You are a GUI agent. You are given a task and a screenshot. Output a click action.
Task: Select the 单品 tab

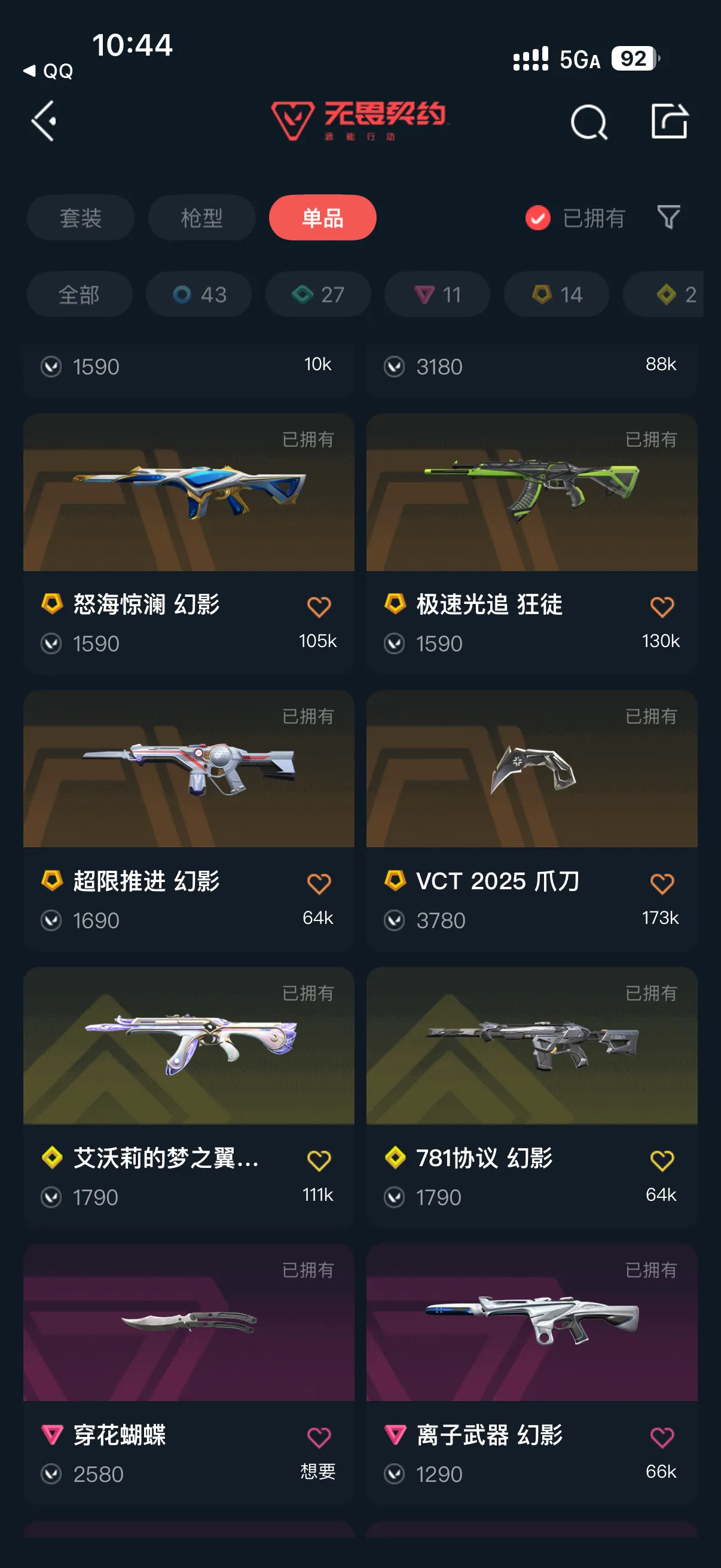322,218
